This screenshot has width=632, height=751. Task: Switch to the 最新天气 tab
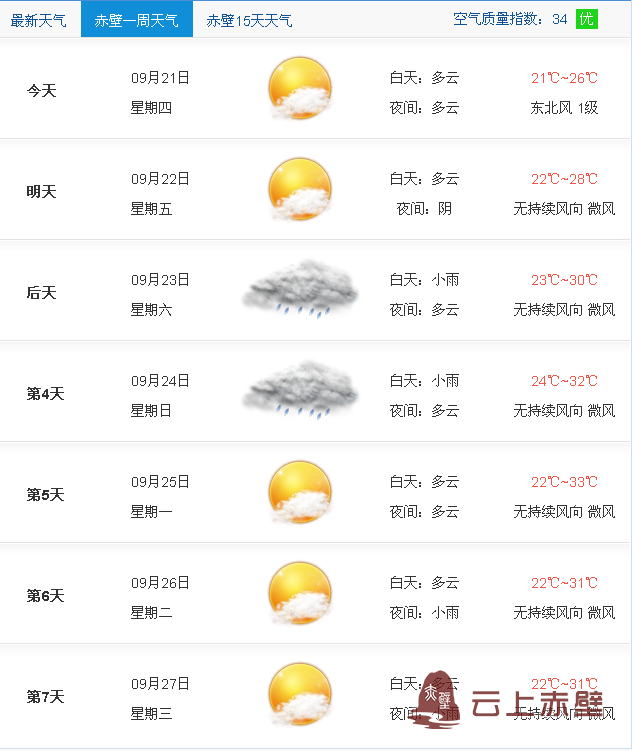pos(40,20)
